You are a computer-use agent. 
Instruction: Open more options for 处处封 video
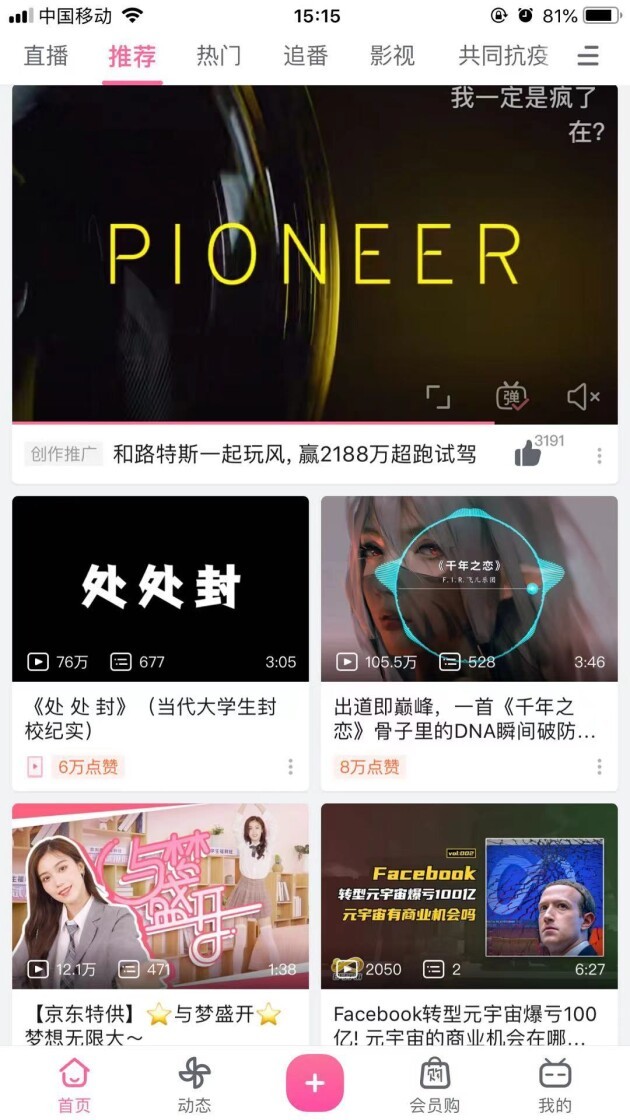291,767
